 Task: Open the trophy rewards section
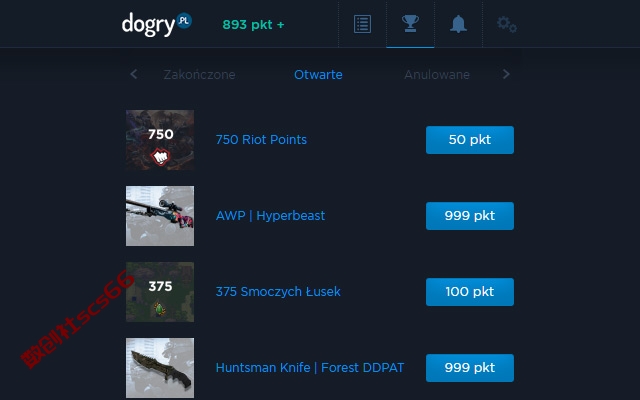point(410,24)
